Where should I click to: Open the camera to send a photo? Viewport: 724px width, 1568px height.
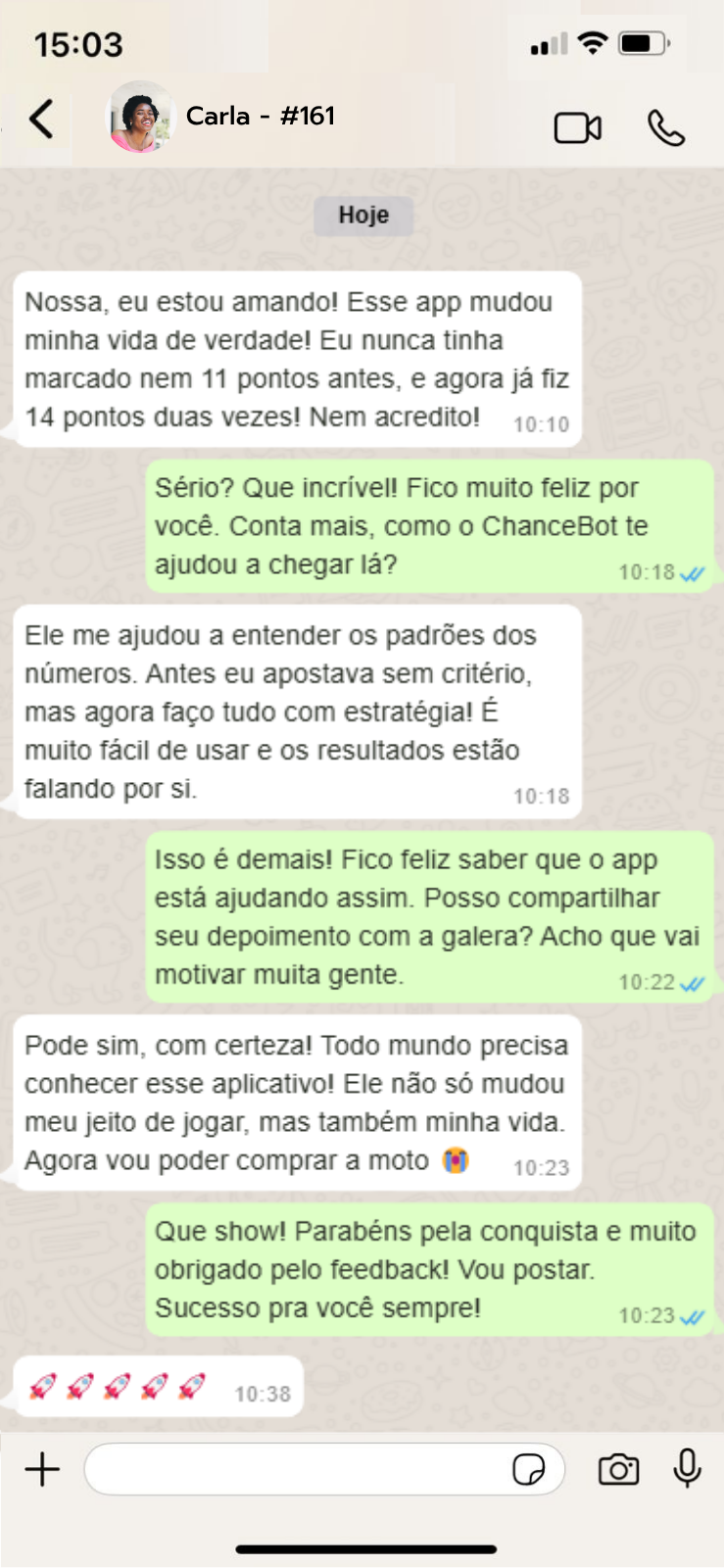[618, 1470]
